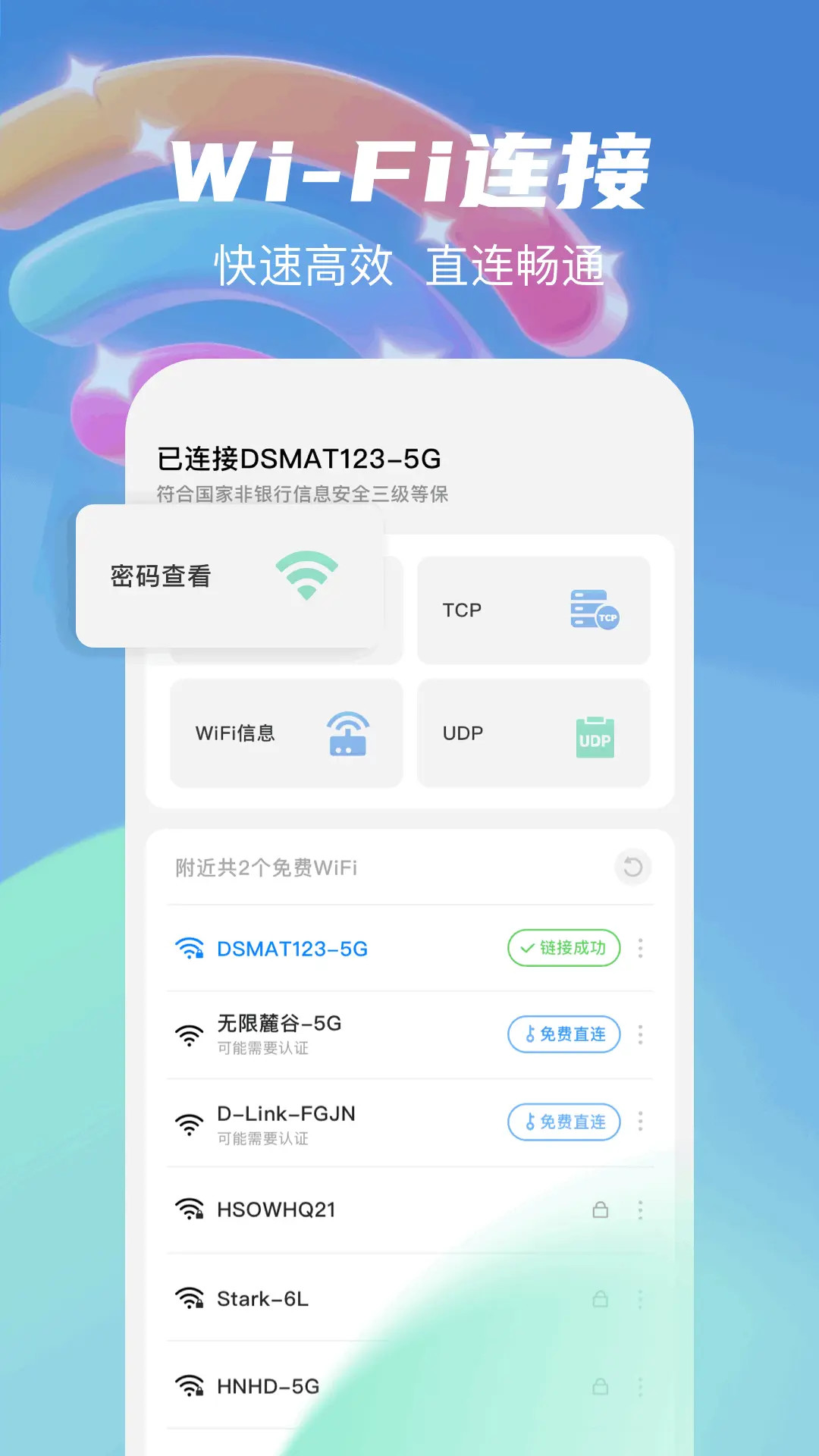Select the signal icon for 无限麓谷-5G
Screen dimensions: 819x1456
coord(189,1034)
